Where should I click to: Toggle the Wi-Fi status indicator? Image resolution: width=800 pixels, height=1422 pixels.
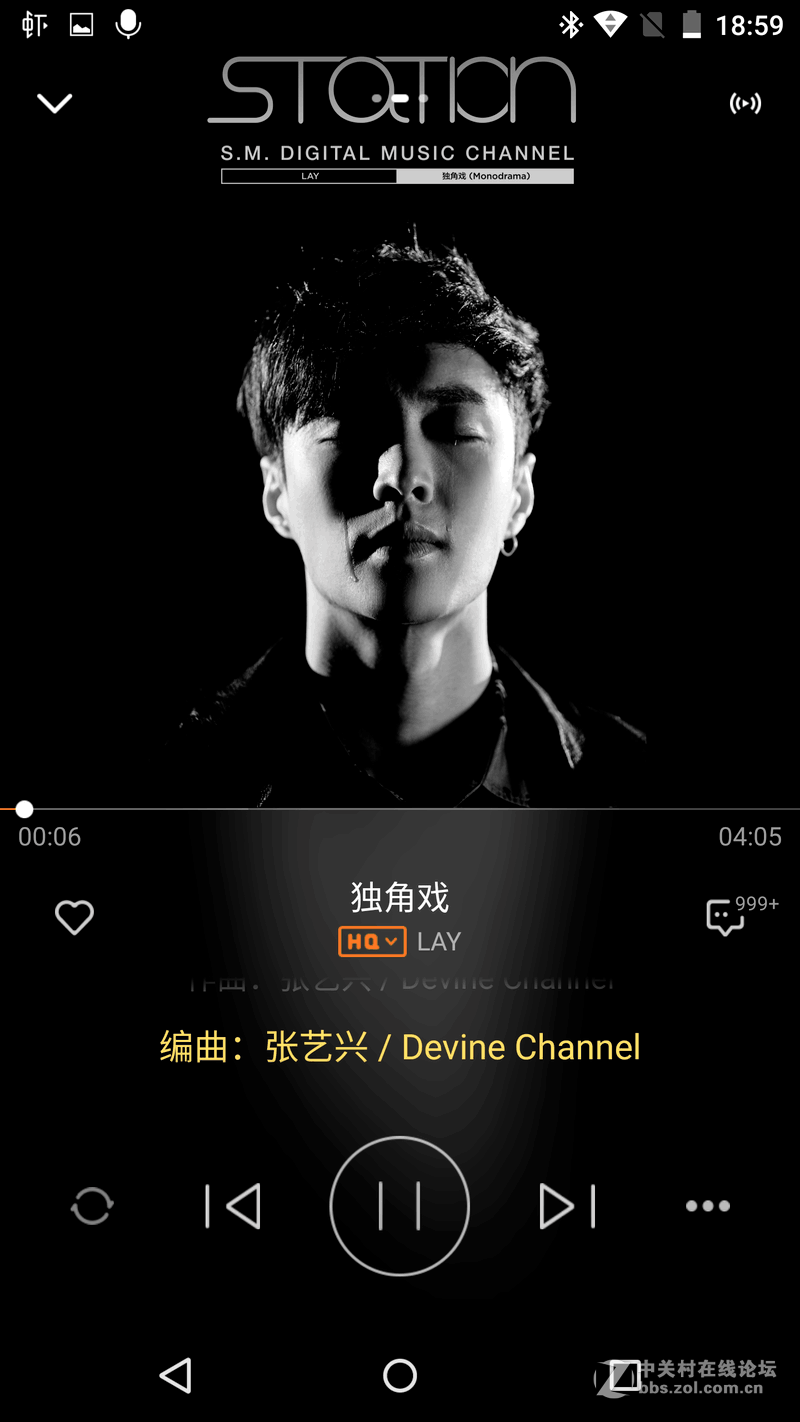(612, 25)
